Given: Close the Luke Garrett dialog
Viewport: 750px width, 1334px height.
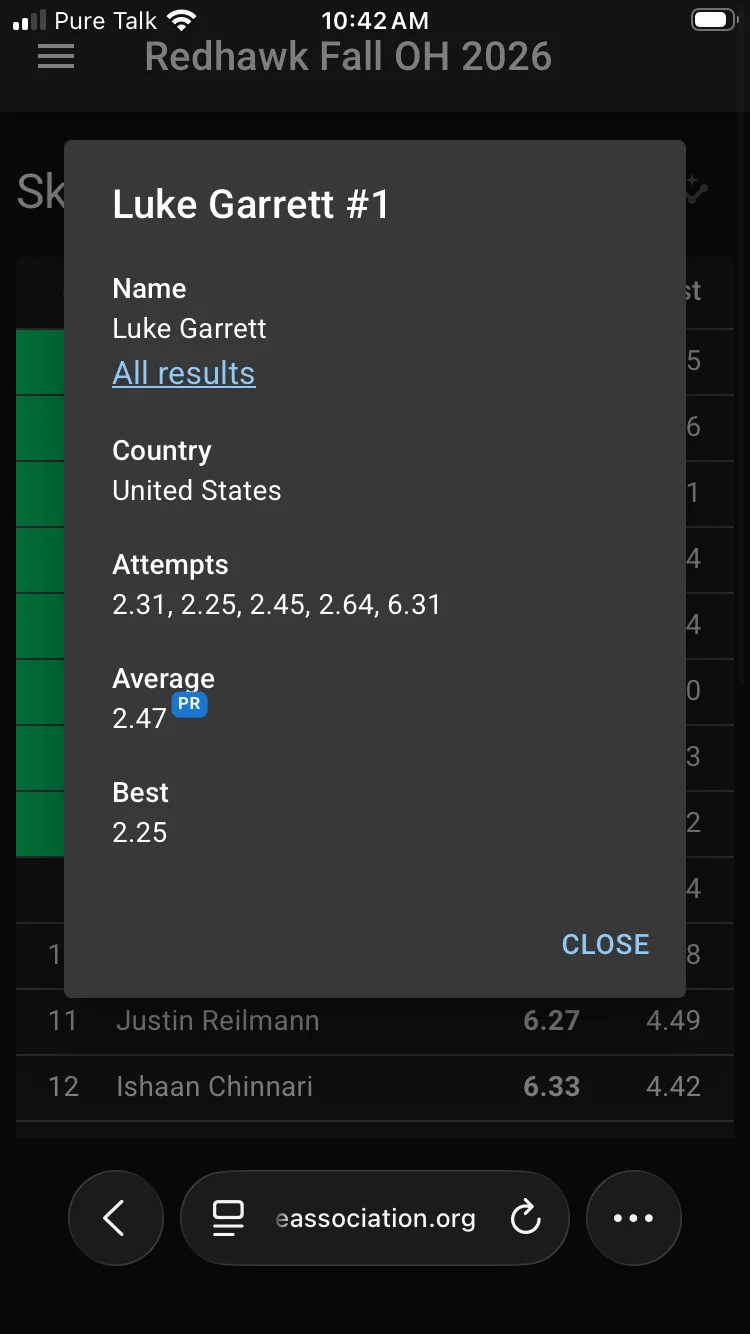Looking at the screenshot, I should (605, 944).
